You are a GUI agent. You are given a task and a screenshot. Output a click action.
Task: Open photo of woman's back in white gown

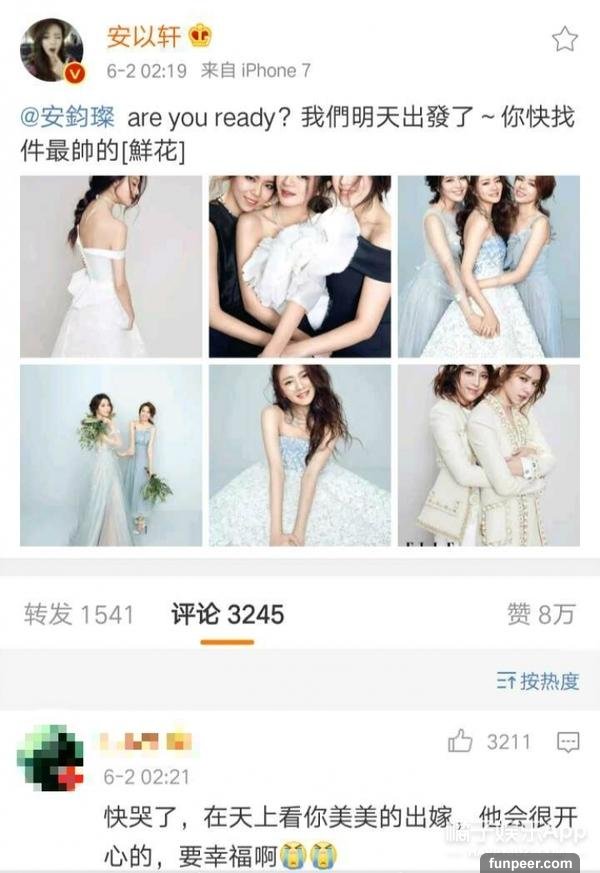click(111, 267)
